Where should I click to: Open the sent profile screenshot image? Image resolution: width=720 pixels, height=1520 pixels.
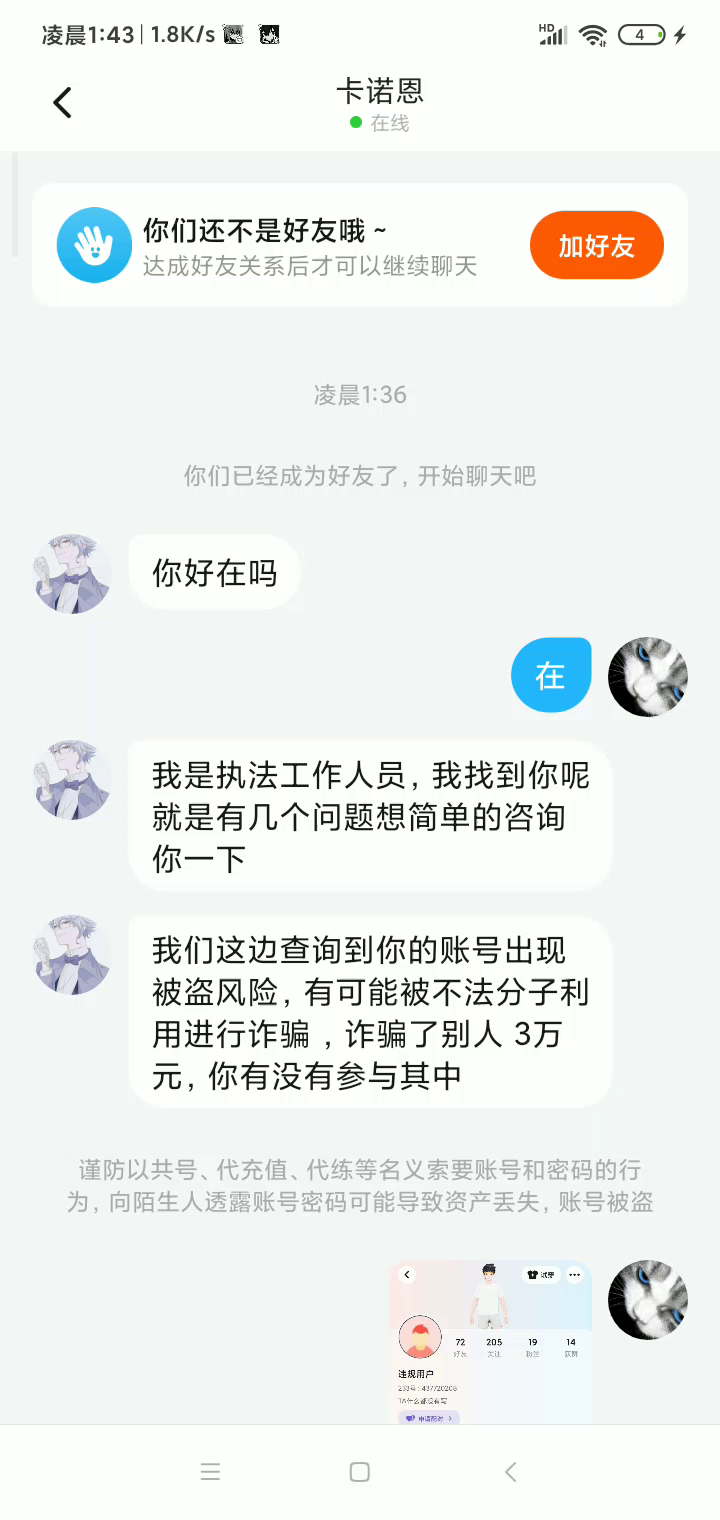click(490, 1340)
